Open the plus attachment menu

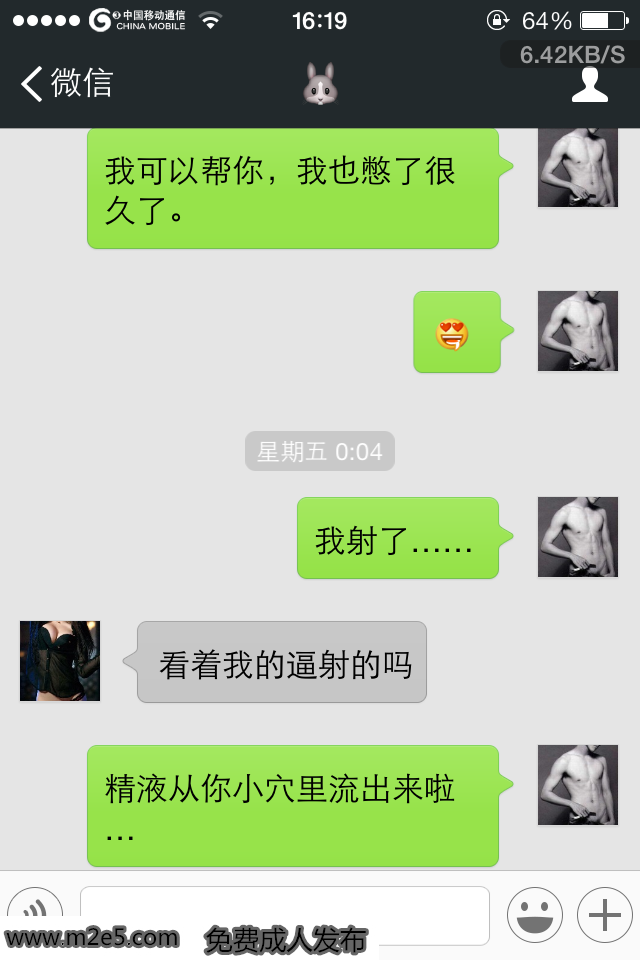(604, 915)
